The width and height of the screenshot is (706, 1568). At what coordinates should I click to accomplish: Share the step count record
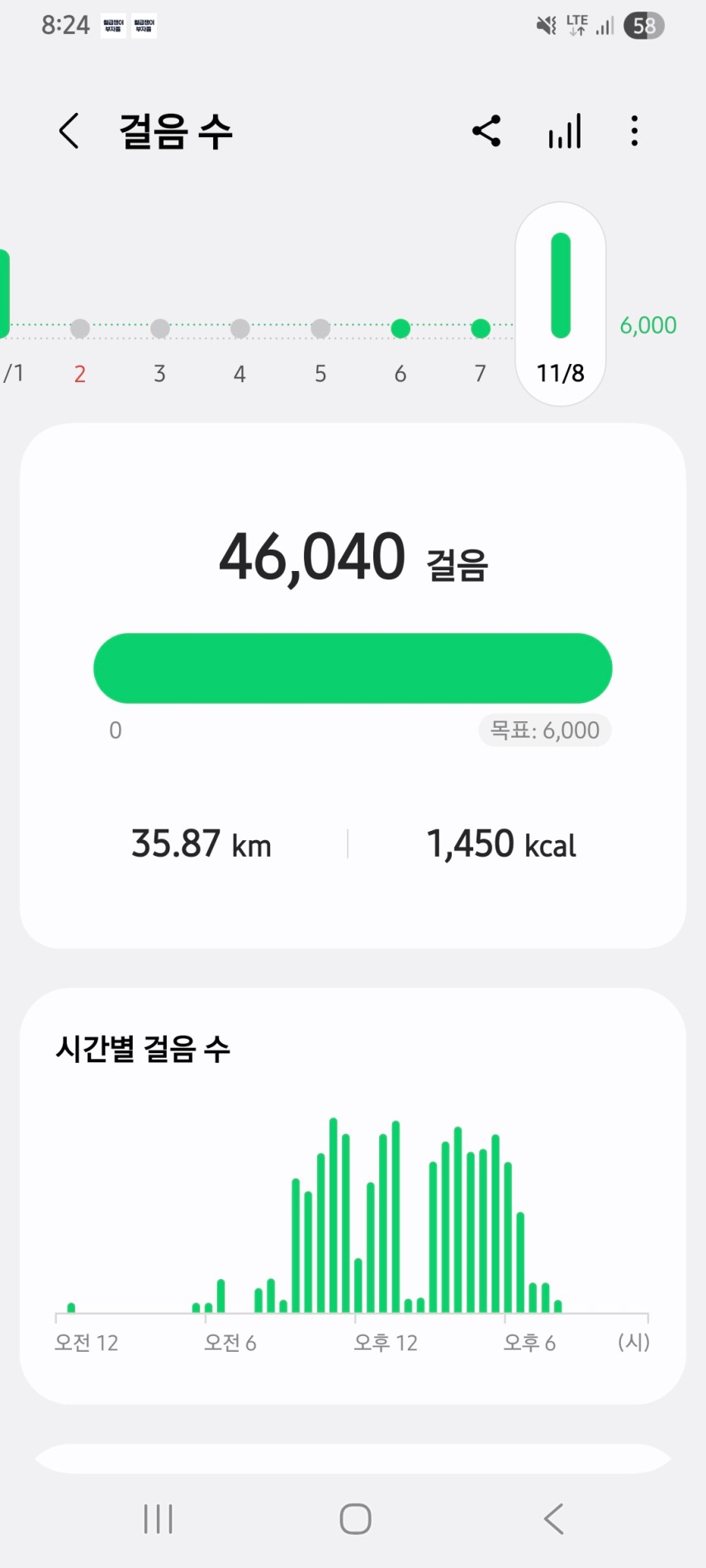click(486, 131)
